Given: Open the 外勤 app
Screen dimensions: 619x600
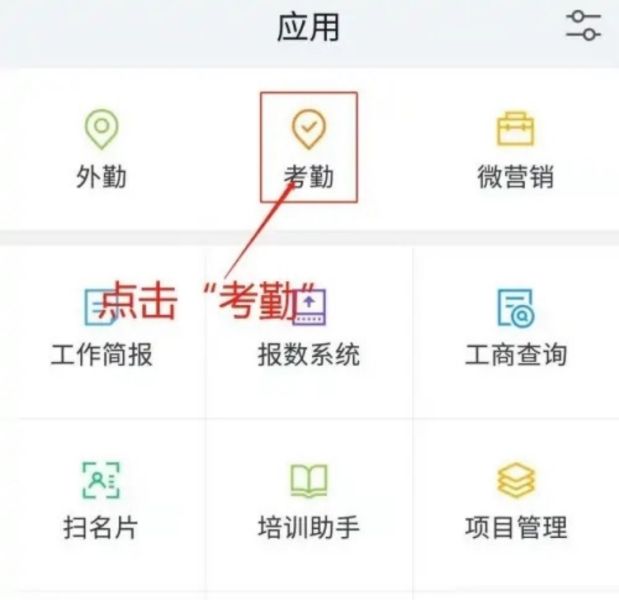Looking at the screenshot, I should 102,147.
